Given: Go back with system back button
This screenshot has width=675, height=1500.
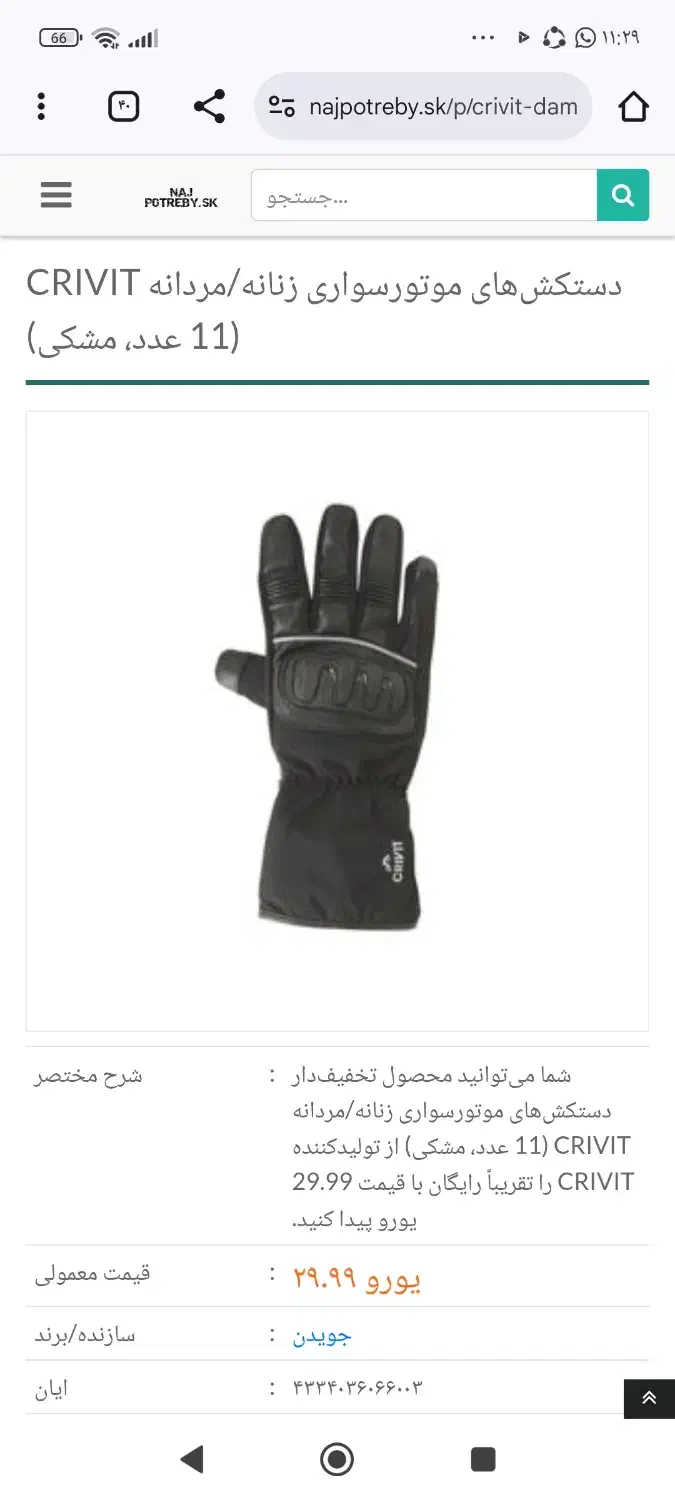Looking at the screenshot, I should click(192, 1459).
